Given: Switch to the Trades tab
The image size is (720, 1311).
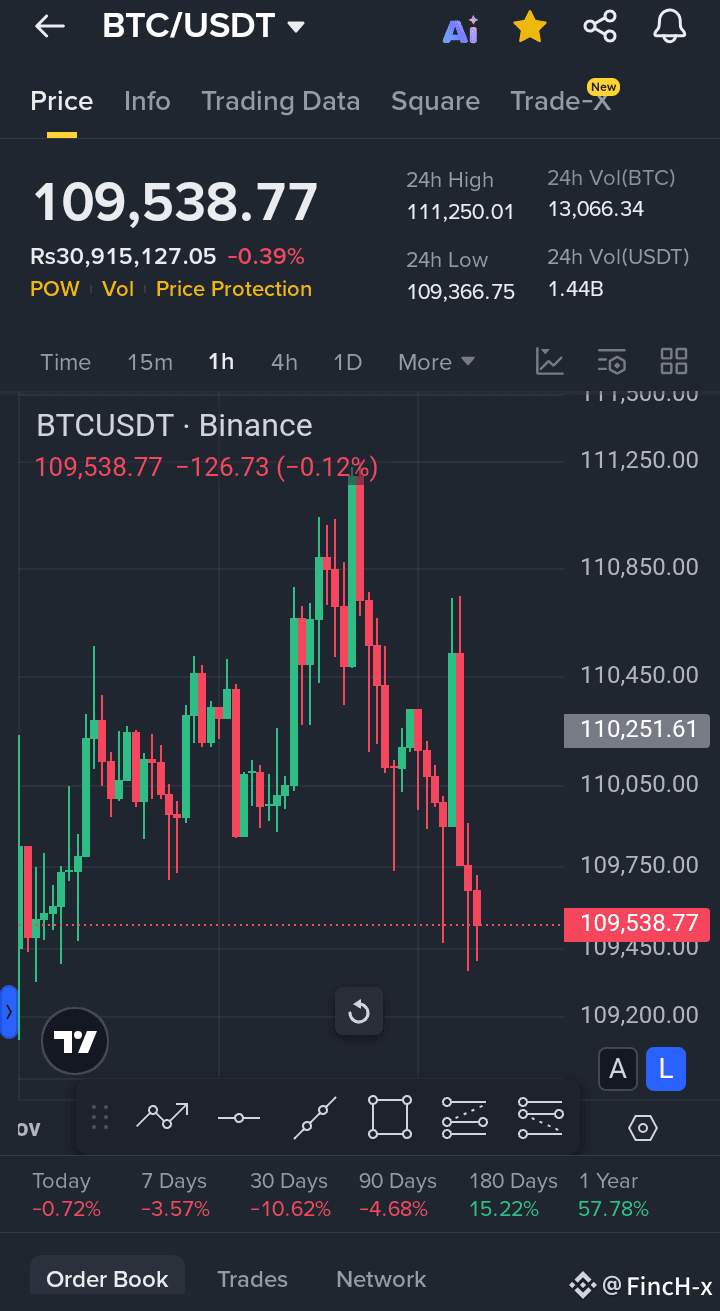Looking at the screenshot, I should click(252, 1279).
